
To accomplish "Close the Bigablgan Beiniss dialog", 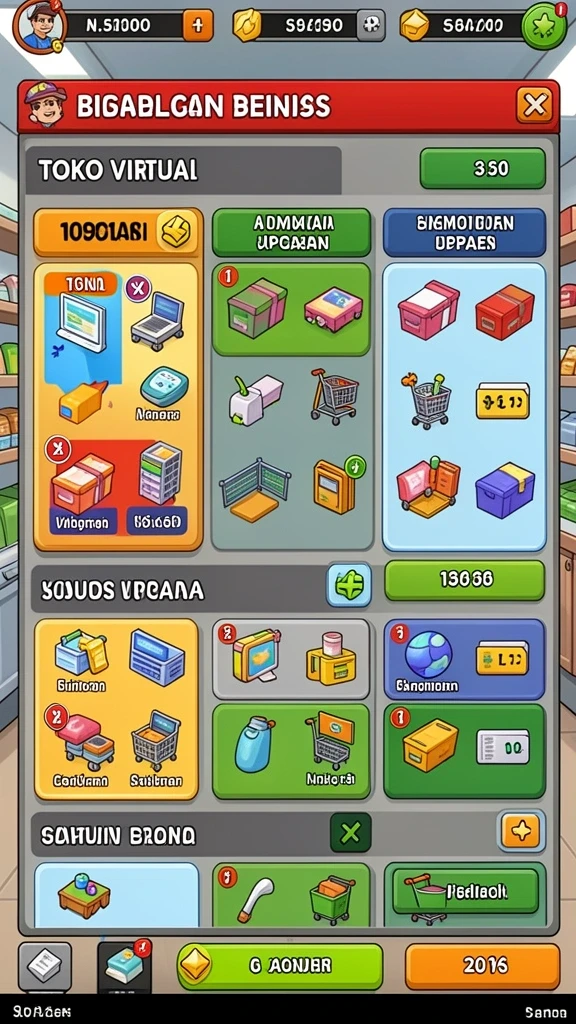I will click(x=535, y=106).
